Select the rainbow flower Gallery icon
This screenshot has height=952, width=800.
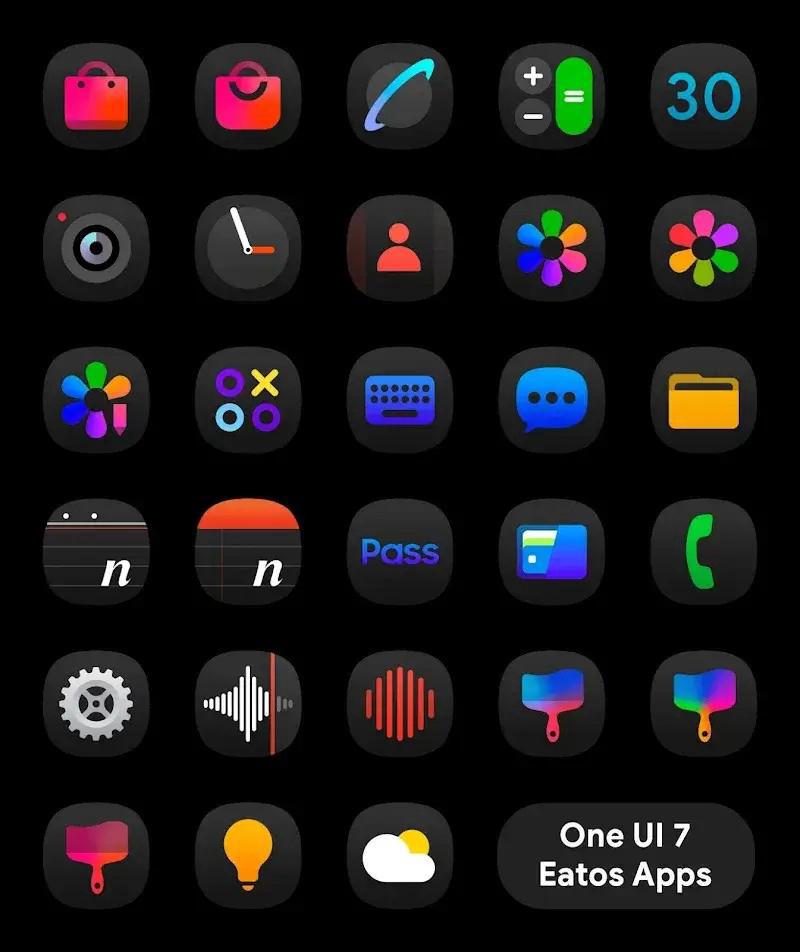coord(552,248)
